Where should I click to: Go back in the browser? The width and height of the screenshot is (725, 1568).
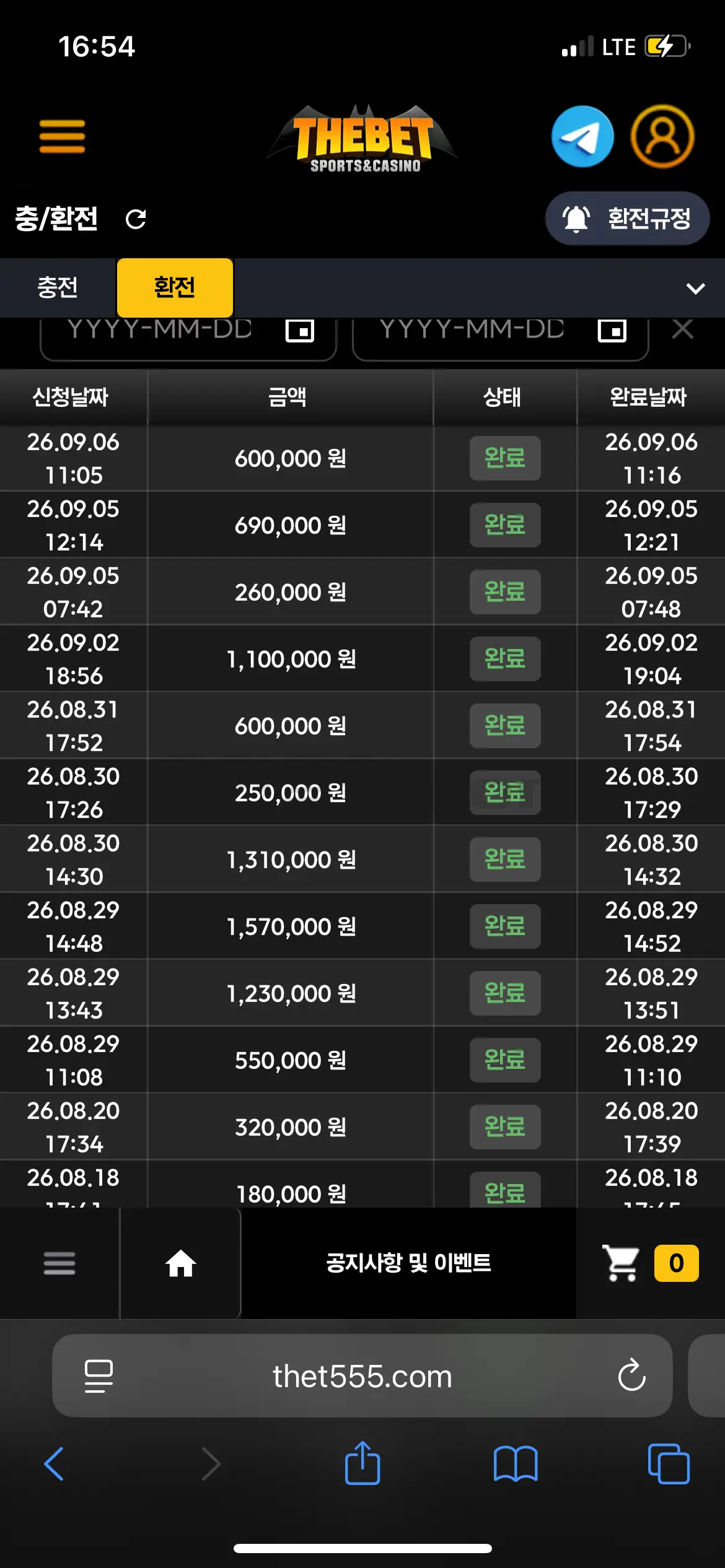(55, 1464)
